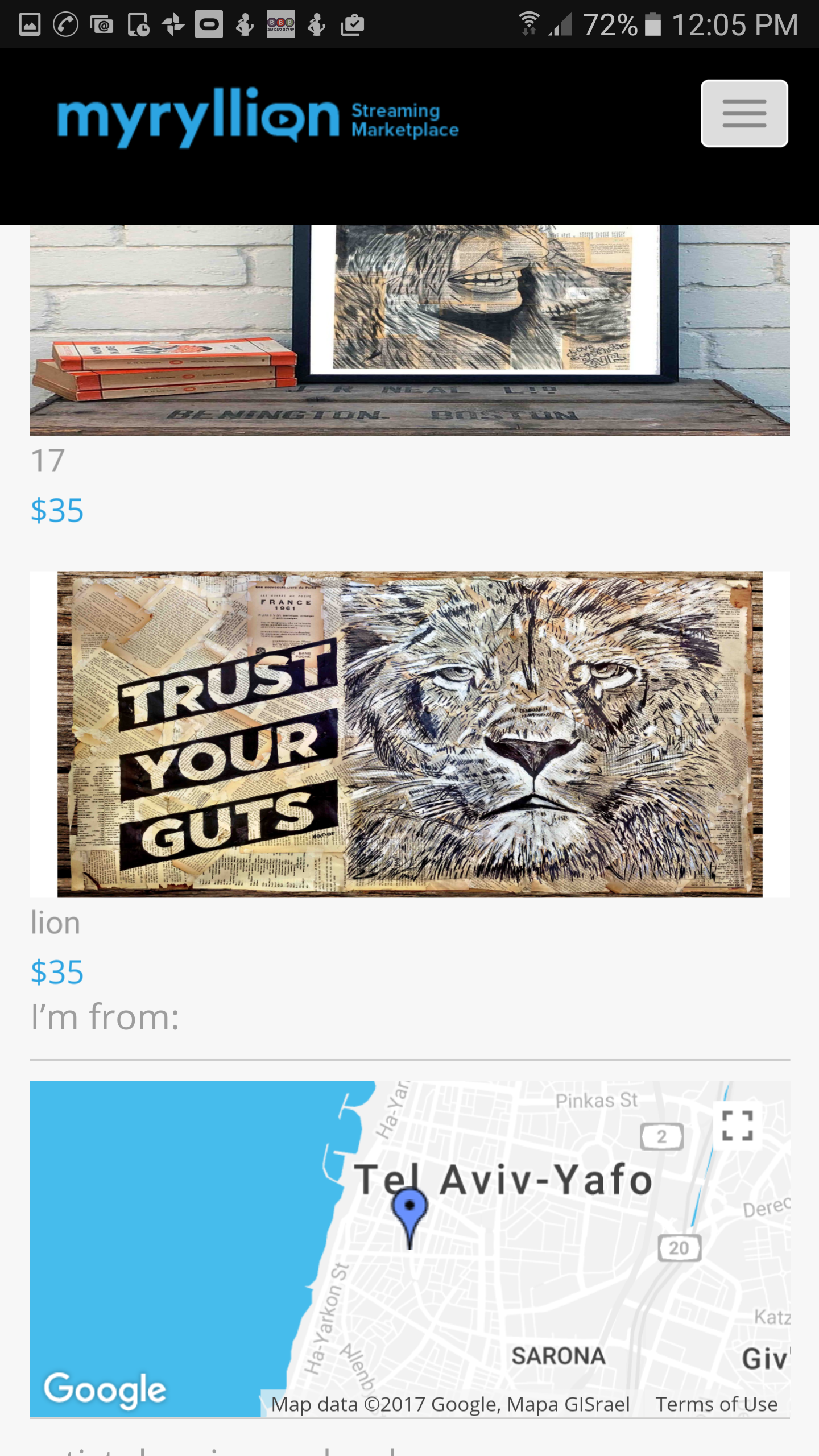Expand the map to fullscreen
819x1456 pixels.
737,1126
